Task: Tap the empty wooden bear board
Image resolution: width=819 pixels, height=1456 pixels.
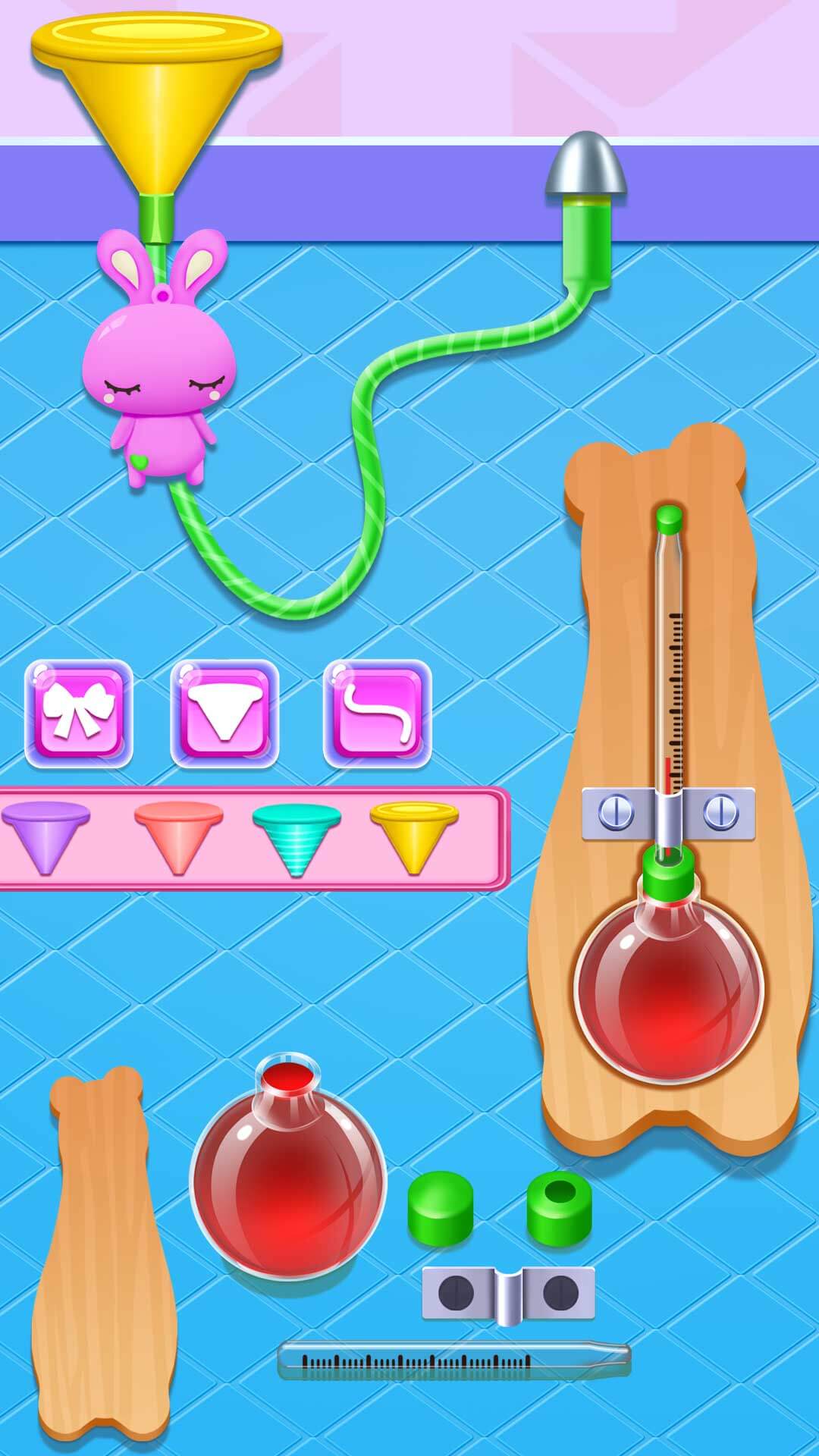Action: (100, 1251)
